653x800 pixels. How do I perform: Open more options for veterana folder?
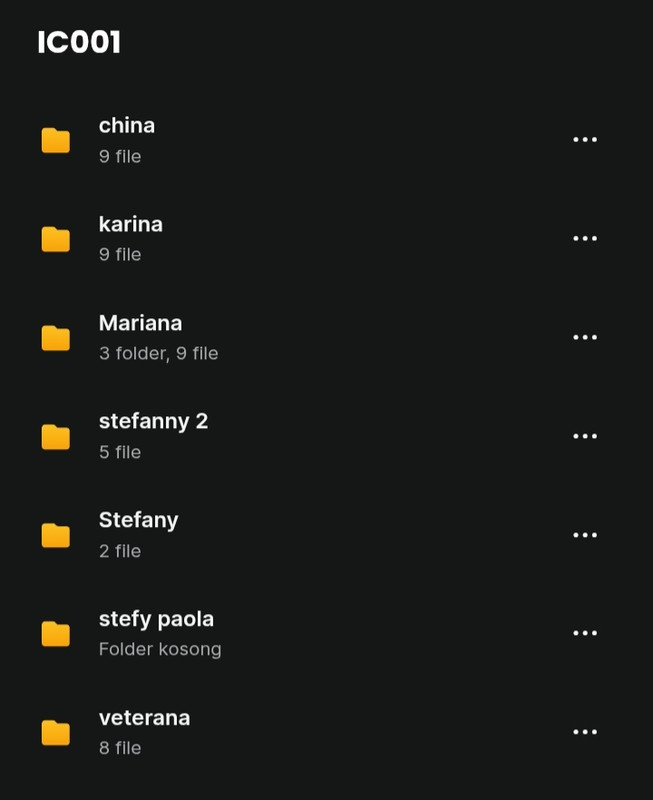(x=584, y=732)
